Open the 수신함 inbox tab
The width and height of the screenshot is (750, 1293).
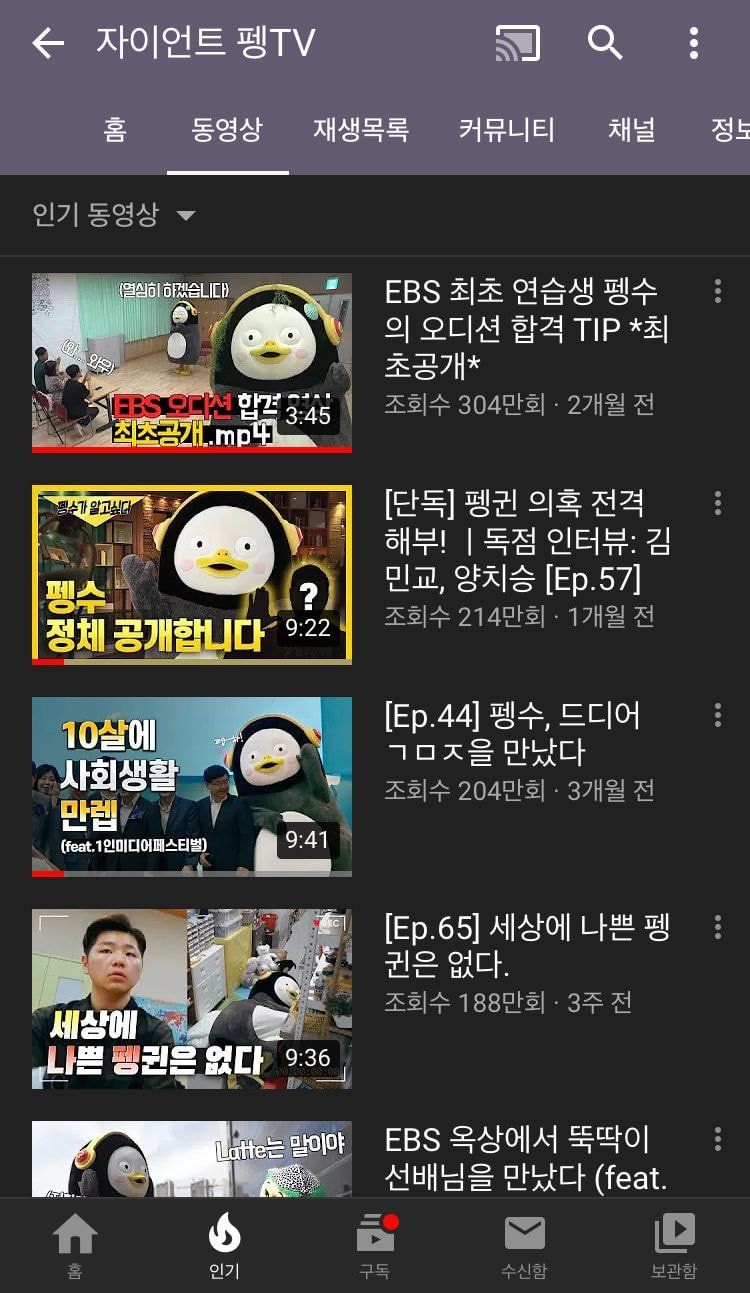pos(524,1245)
